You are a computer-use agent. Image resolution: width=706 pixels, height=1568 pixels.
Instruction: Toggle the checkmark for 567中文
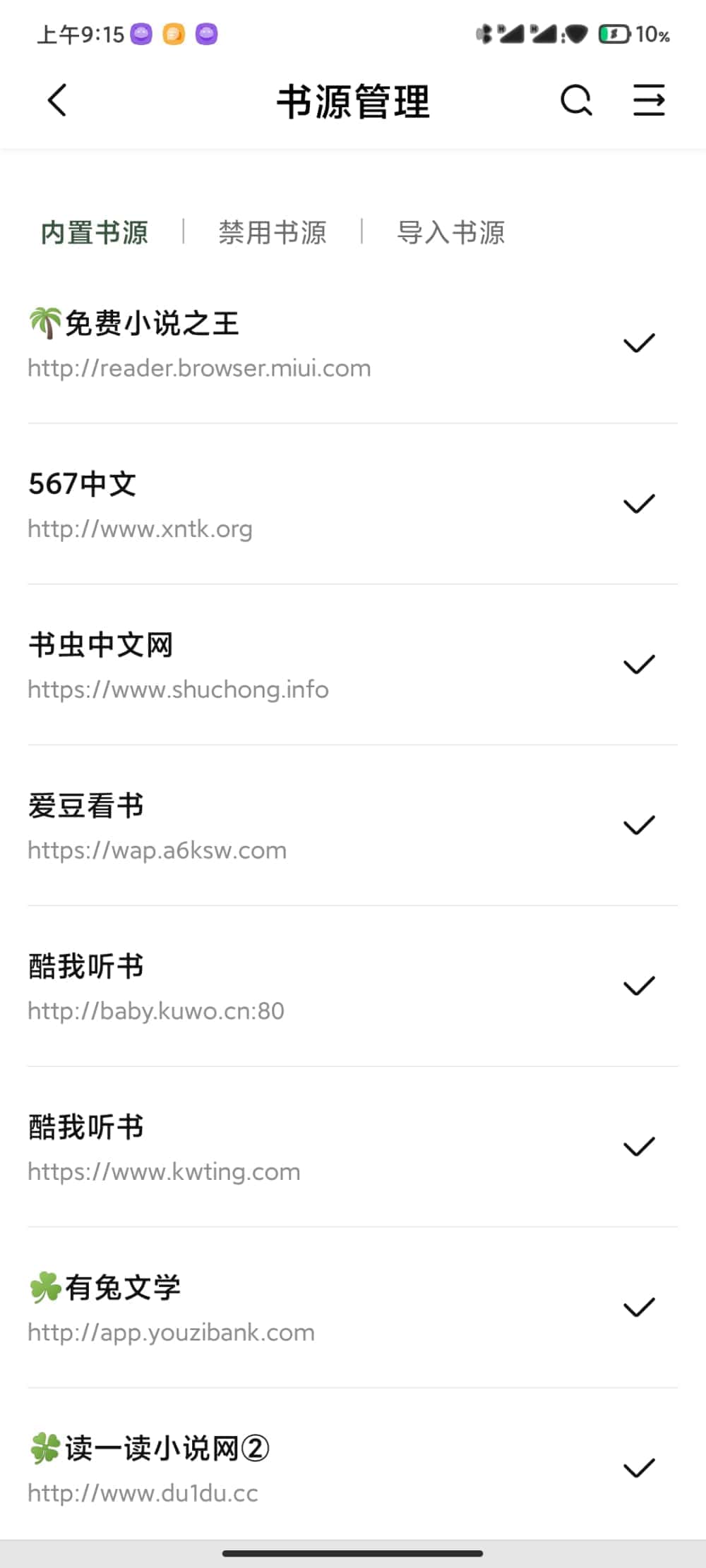(639, 504)
